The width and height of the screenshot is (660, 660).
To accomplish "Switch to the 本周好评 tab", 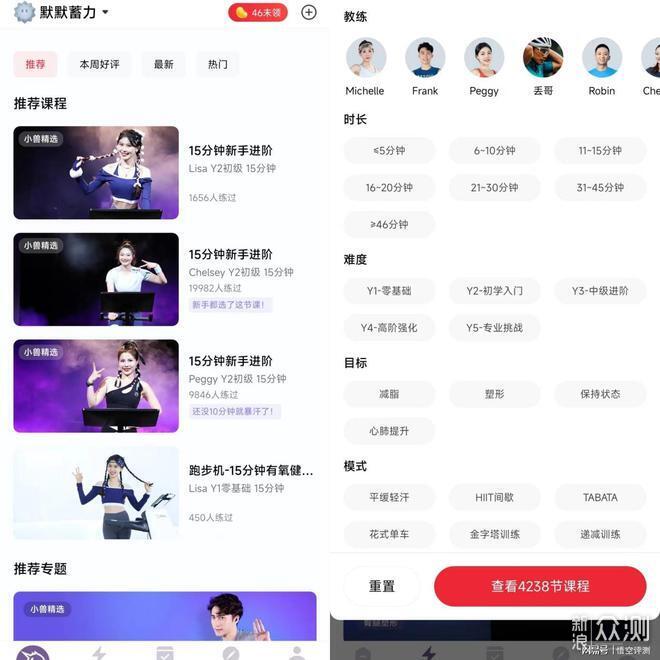I will [x=99, y=64].
